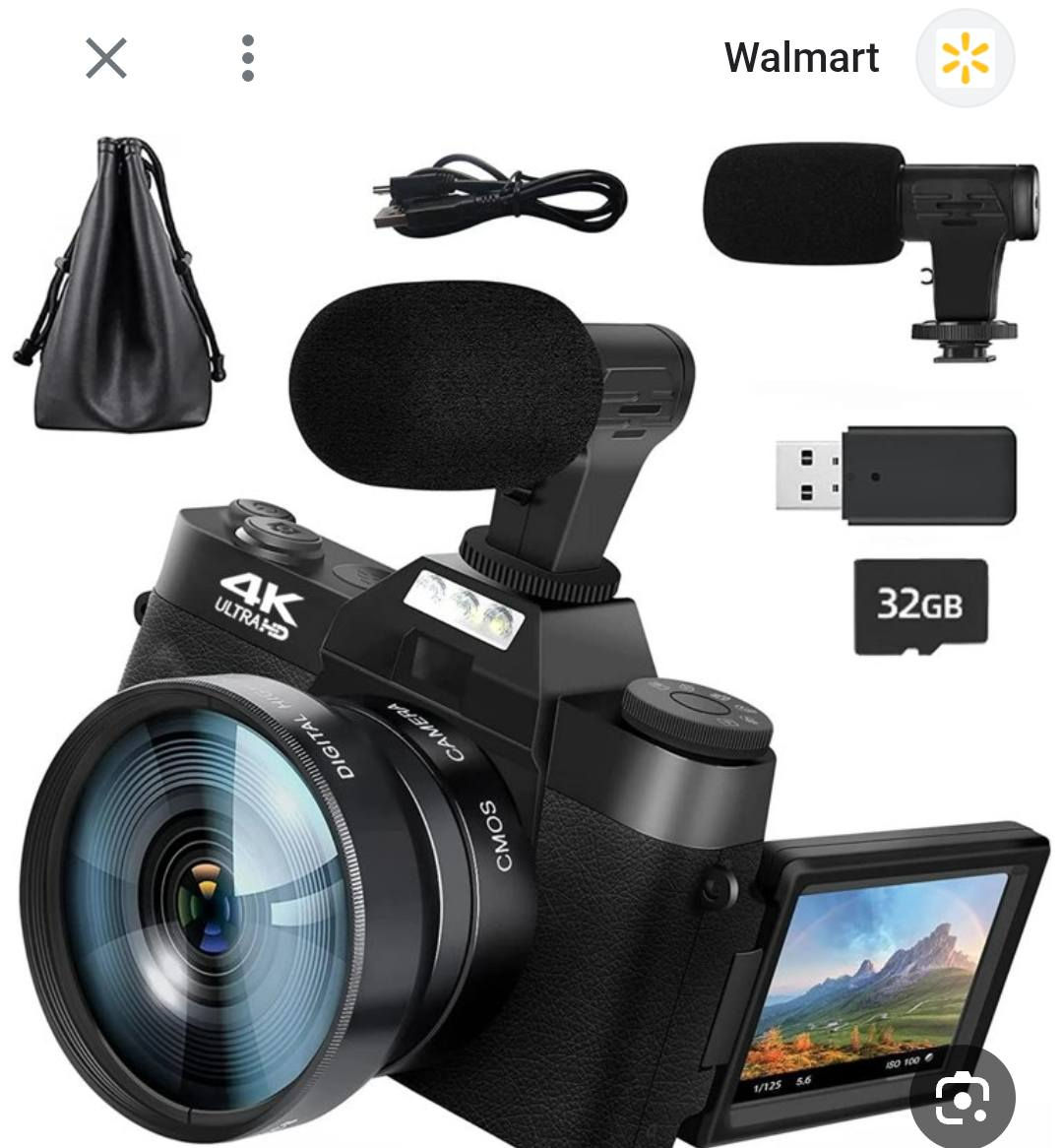Close the image viewer
Viewport: 1063px width, 1148px height.
(x=106, y=58)
